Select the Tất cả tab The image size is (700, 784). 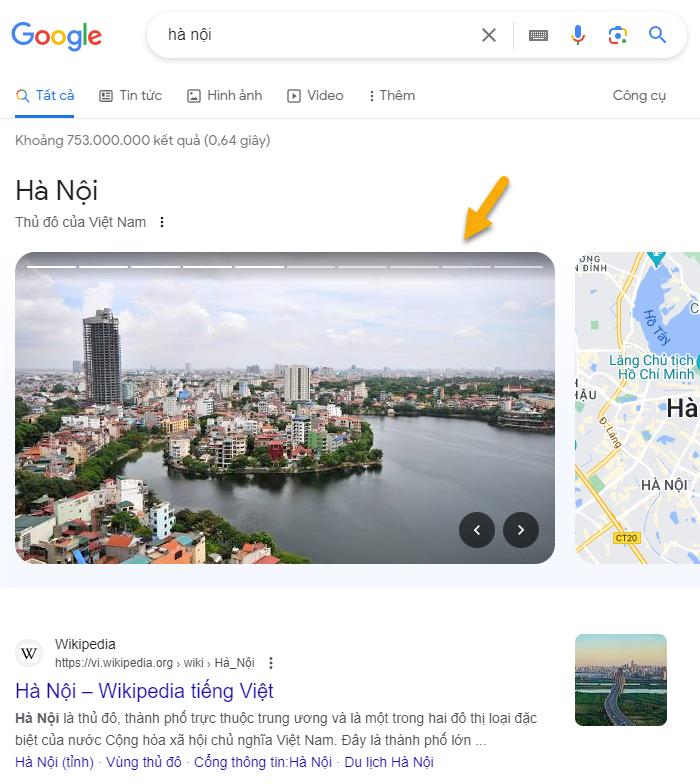(46, 96)
